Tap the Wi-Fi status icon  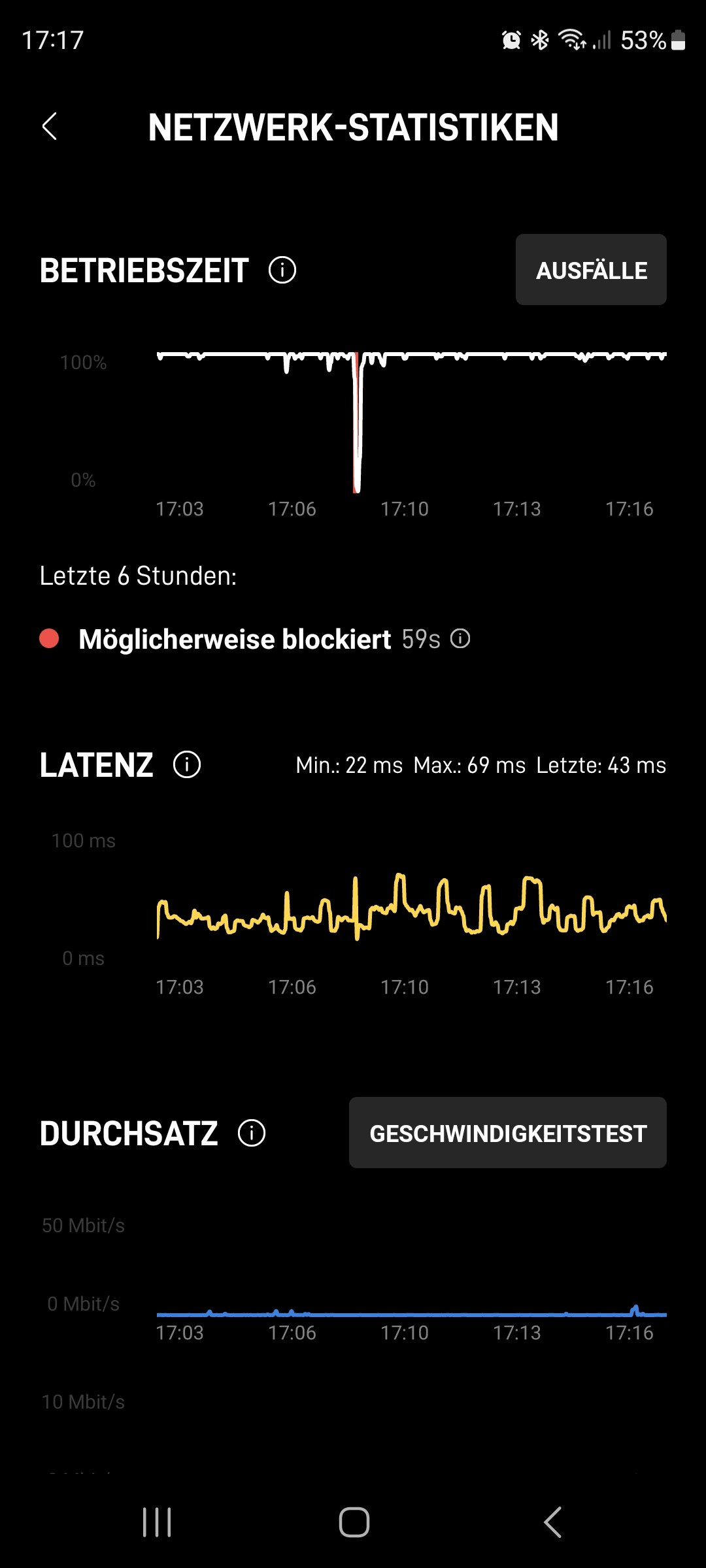pos(570,41)
